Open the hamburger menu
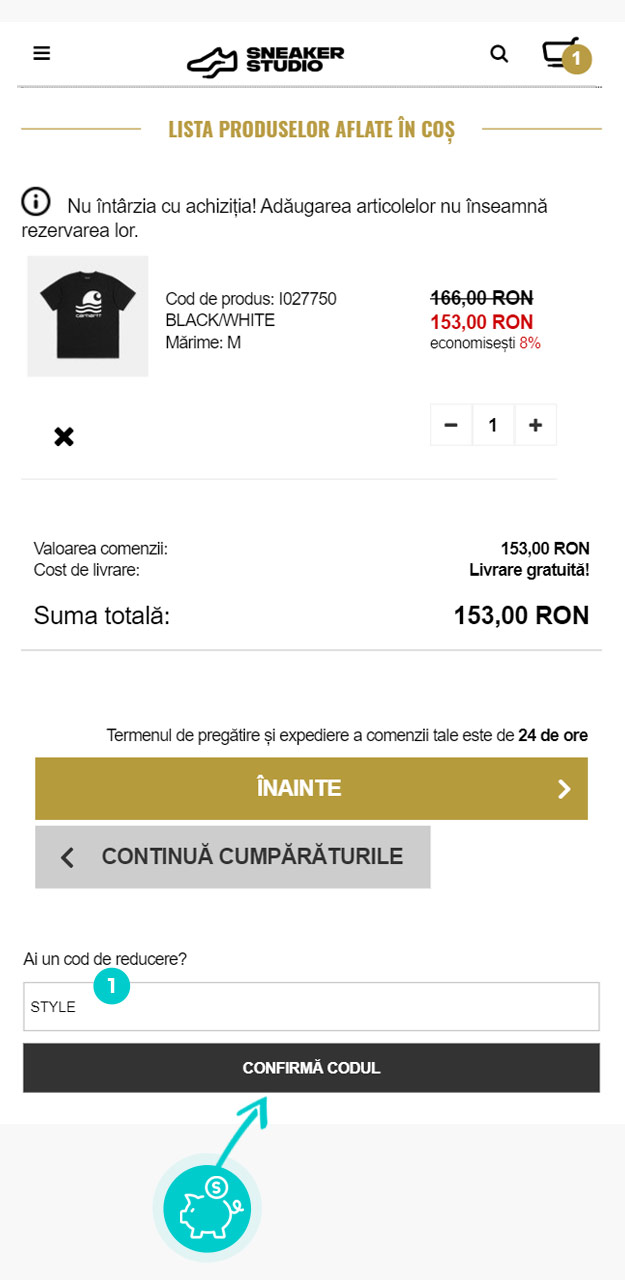The width and height of the screenshot is (625, 1280). pos(41,53)
